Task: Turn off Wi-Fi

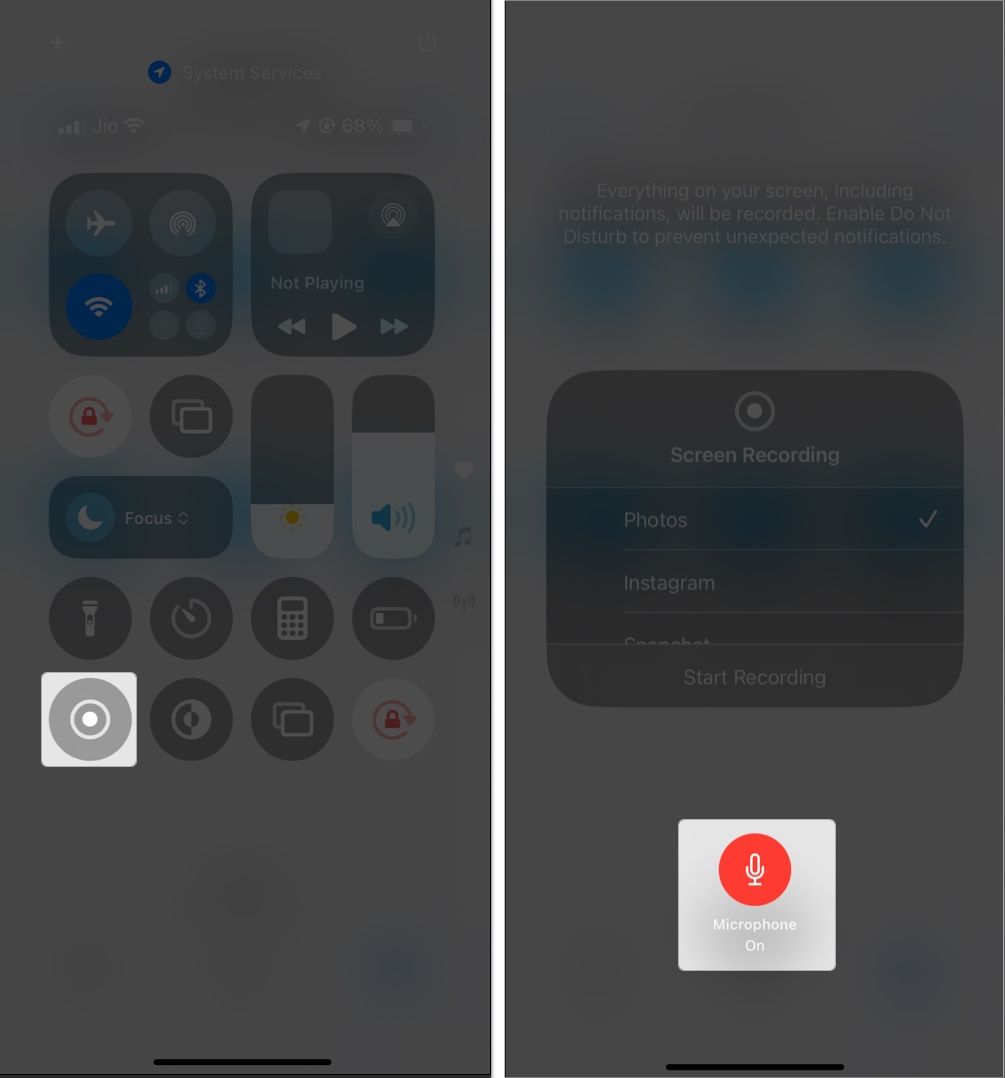Action: (x=99, y=307)
